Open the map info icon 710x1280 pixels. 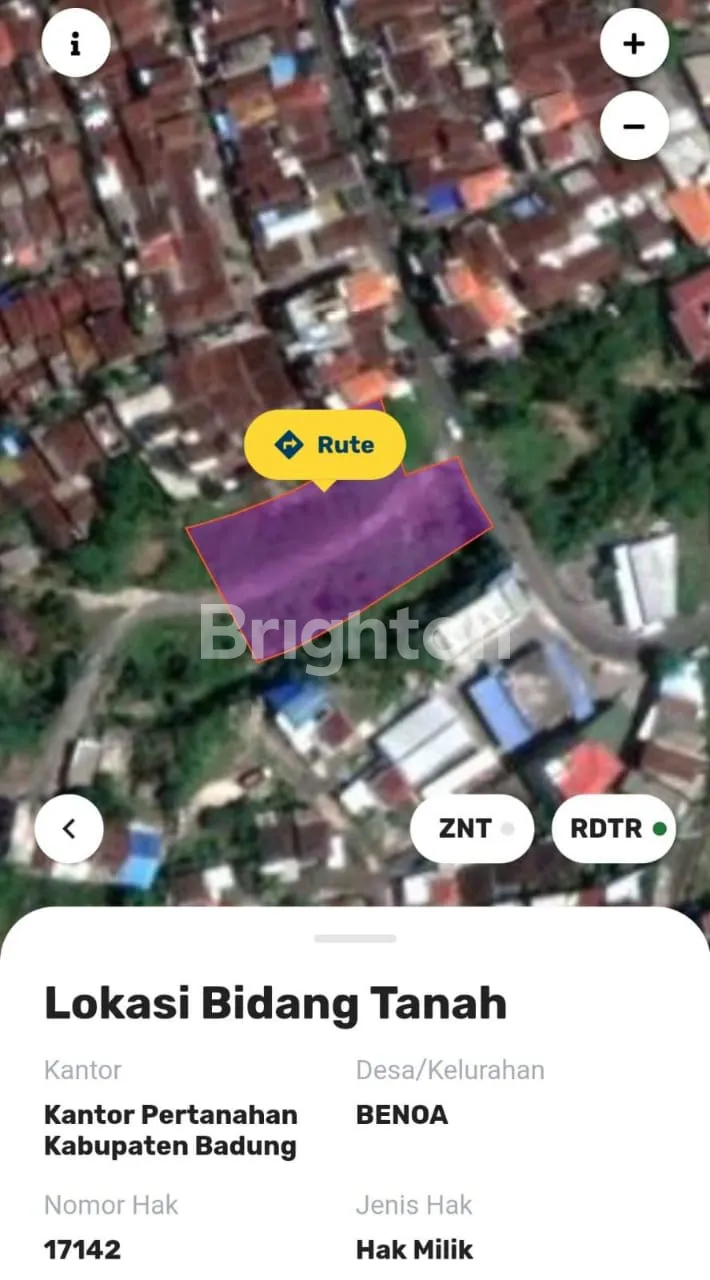coord(75,43)
